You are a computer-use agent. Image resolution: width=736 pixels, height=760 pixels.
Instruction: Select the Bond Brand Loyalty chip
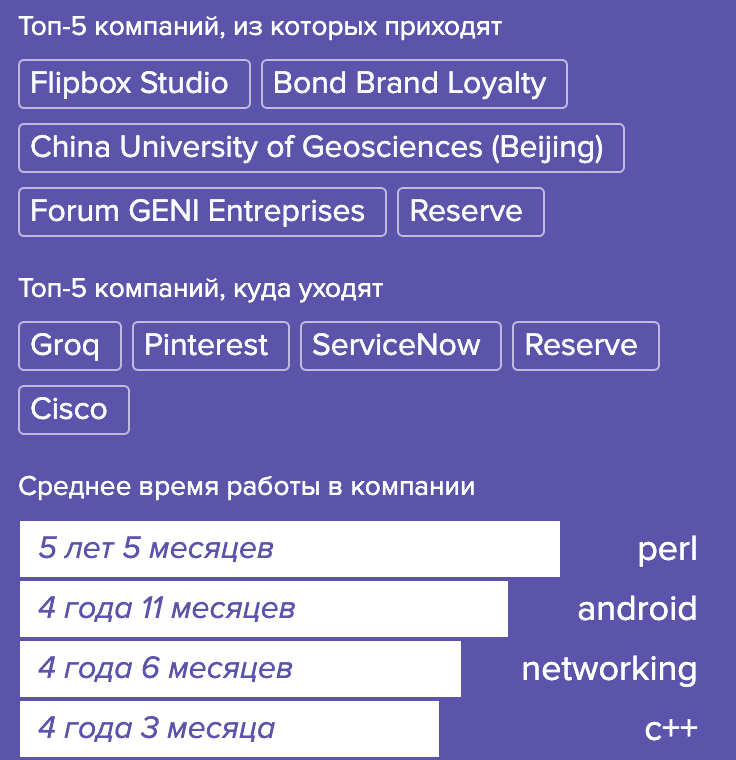(x=414, y=84)
